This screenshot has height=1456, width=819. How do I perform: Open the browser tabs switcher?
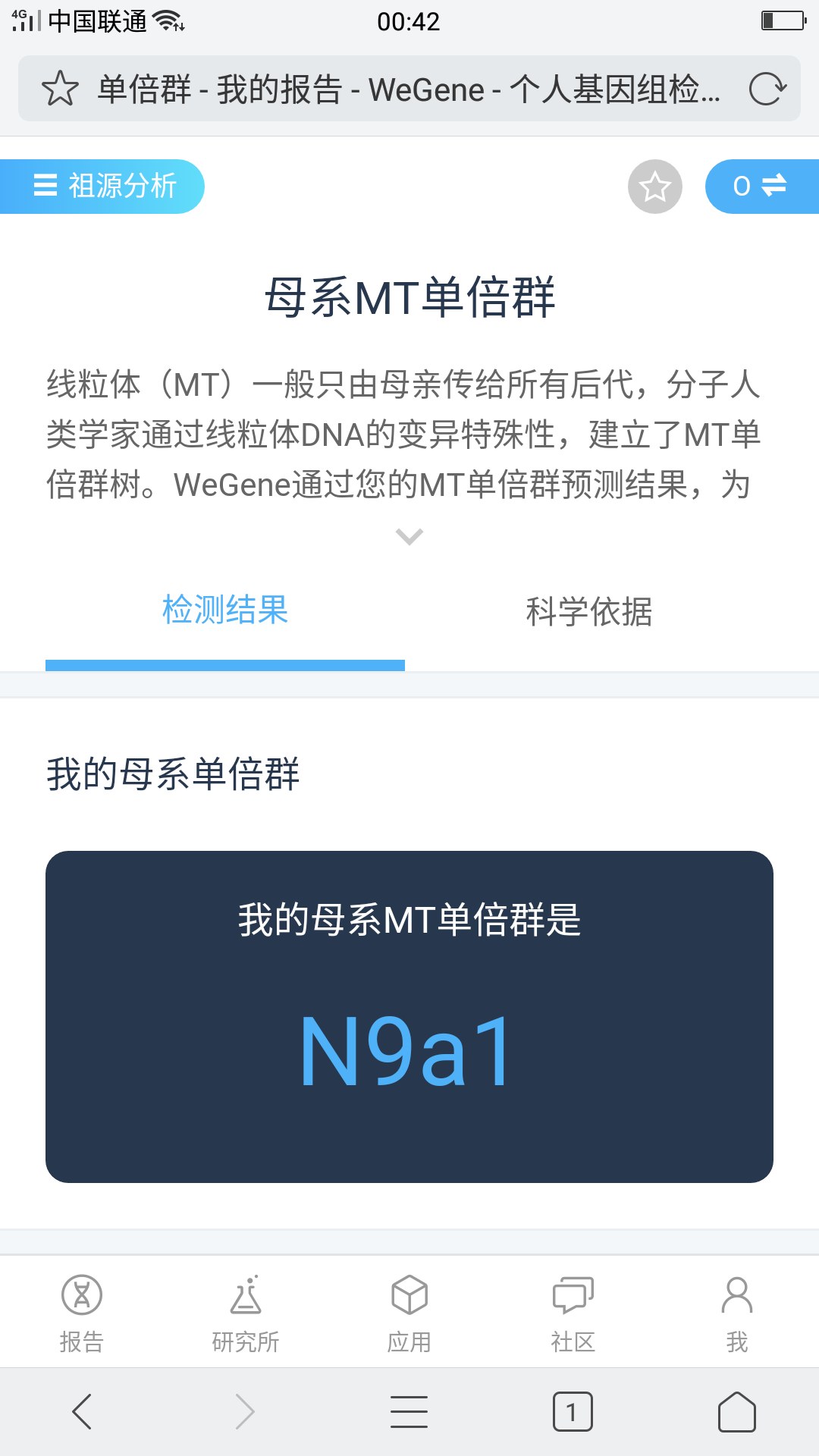[x=573, y=1412]
